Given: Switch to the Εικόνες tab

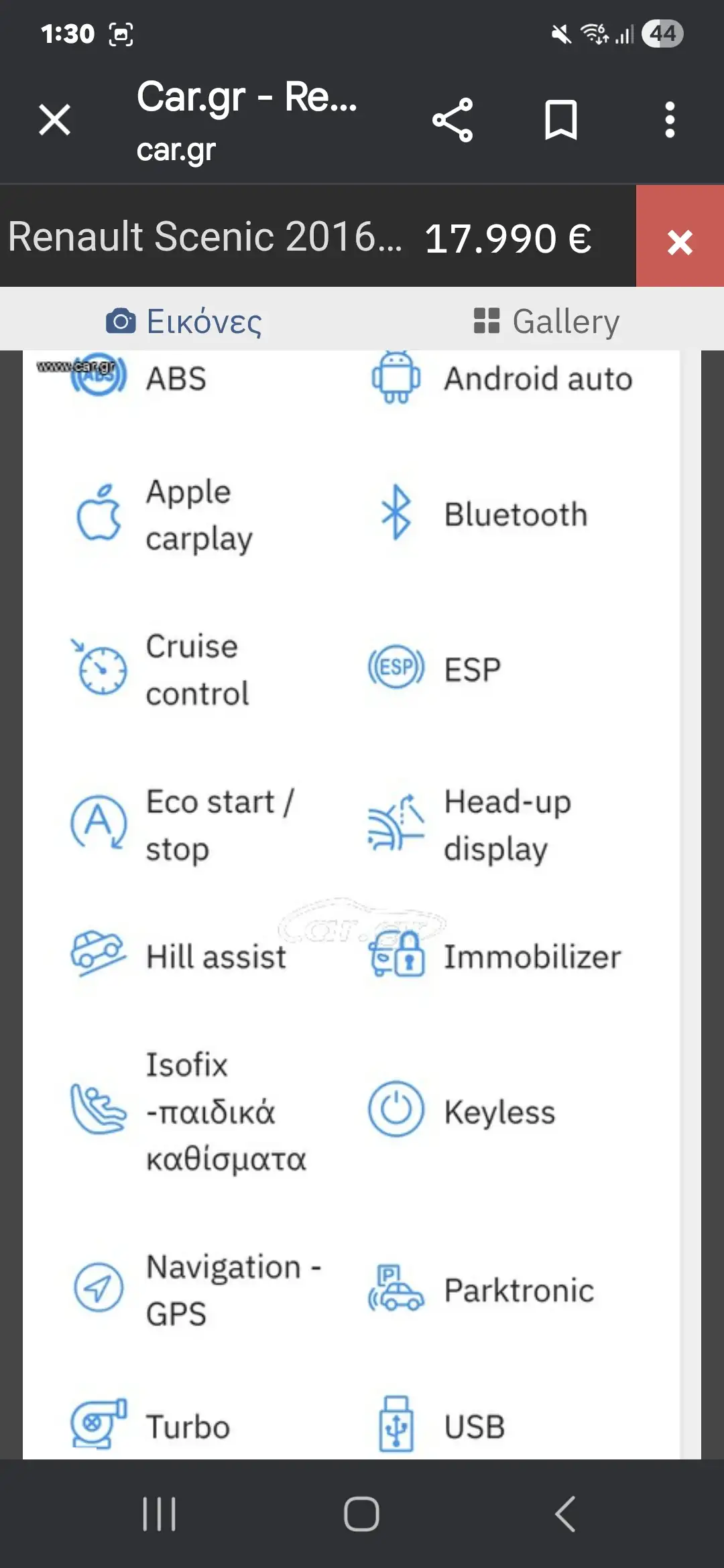Looking at the screenshot, I should coord(184,321).
